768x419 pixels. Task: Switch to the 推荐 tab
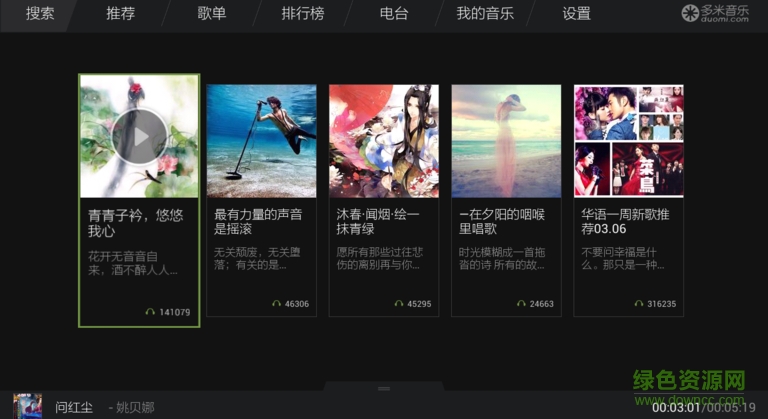[121, 14]
